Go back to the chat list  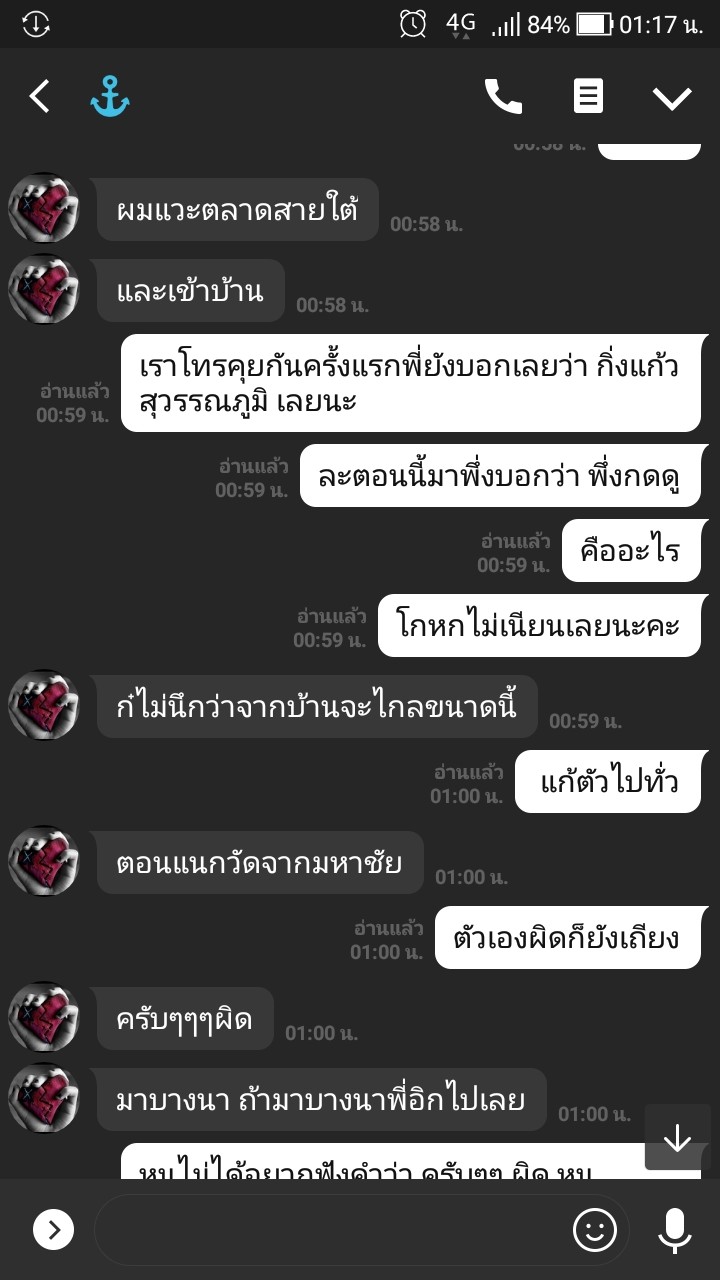[x=39, y=97]
